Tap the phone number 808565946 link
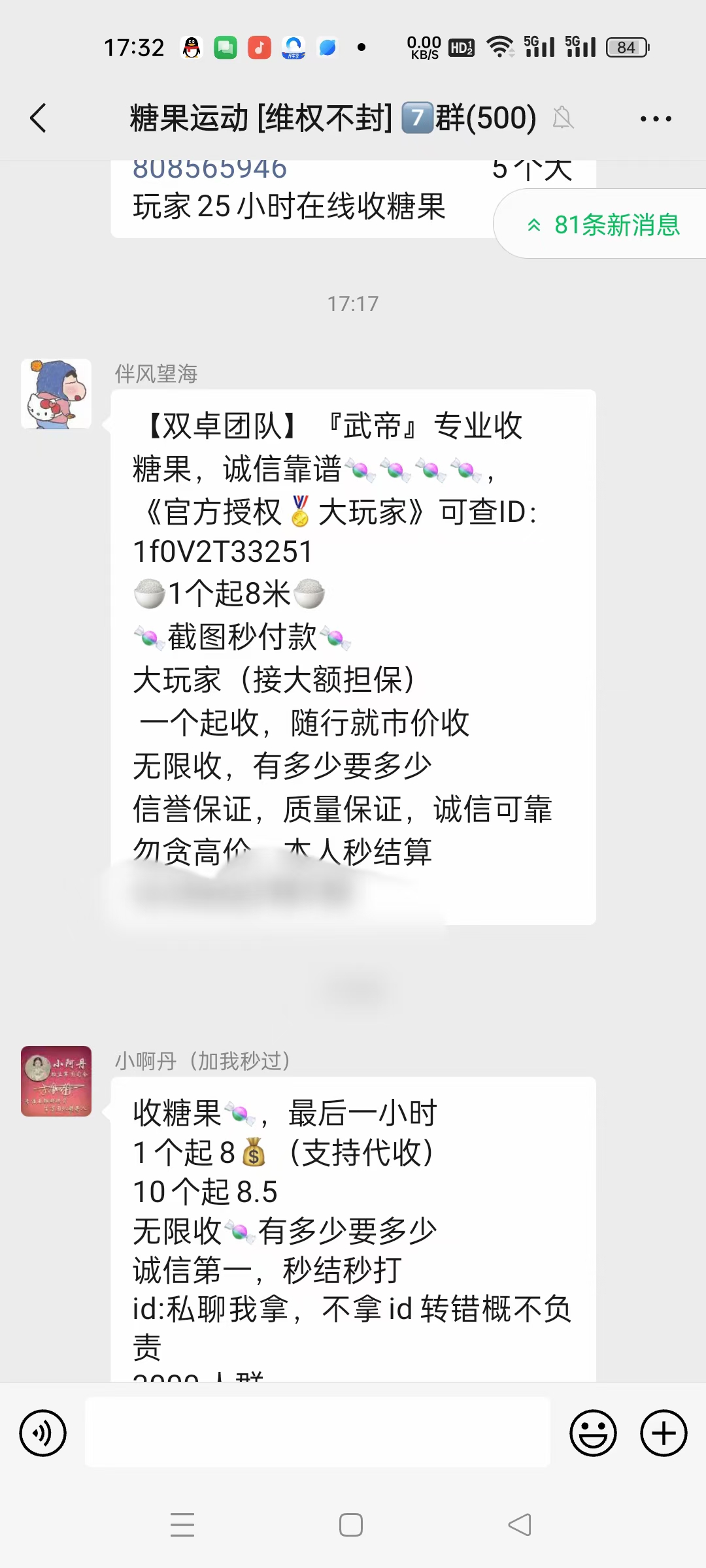The width and height of the screenshot is (706, 1568). click(x=210, y=169)
